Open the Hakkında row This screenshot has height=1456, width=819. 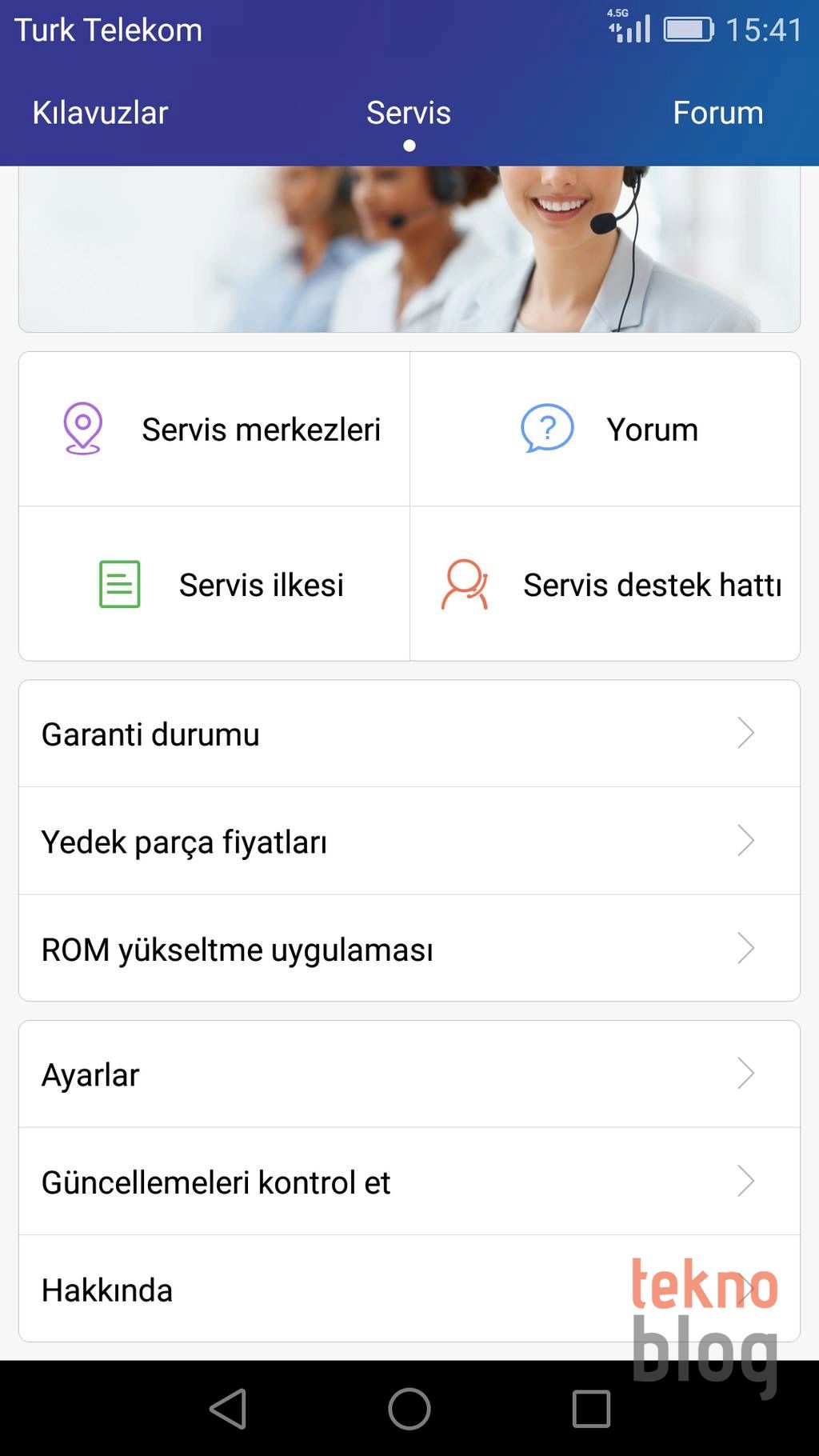(x=320, y=1290)
